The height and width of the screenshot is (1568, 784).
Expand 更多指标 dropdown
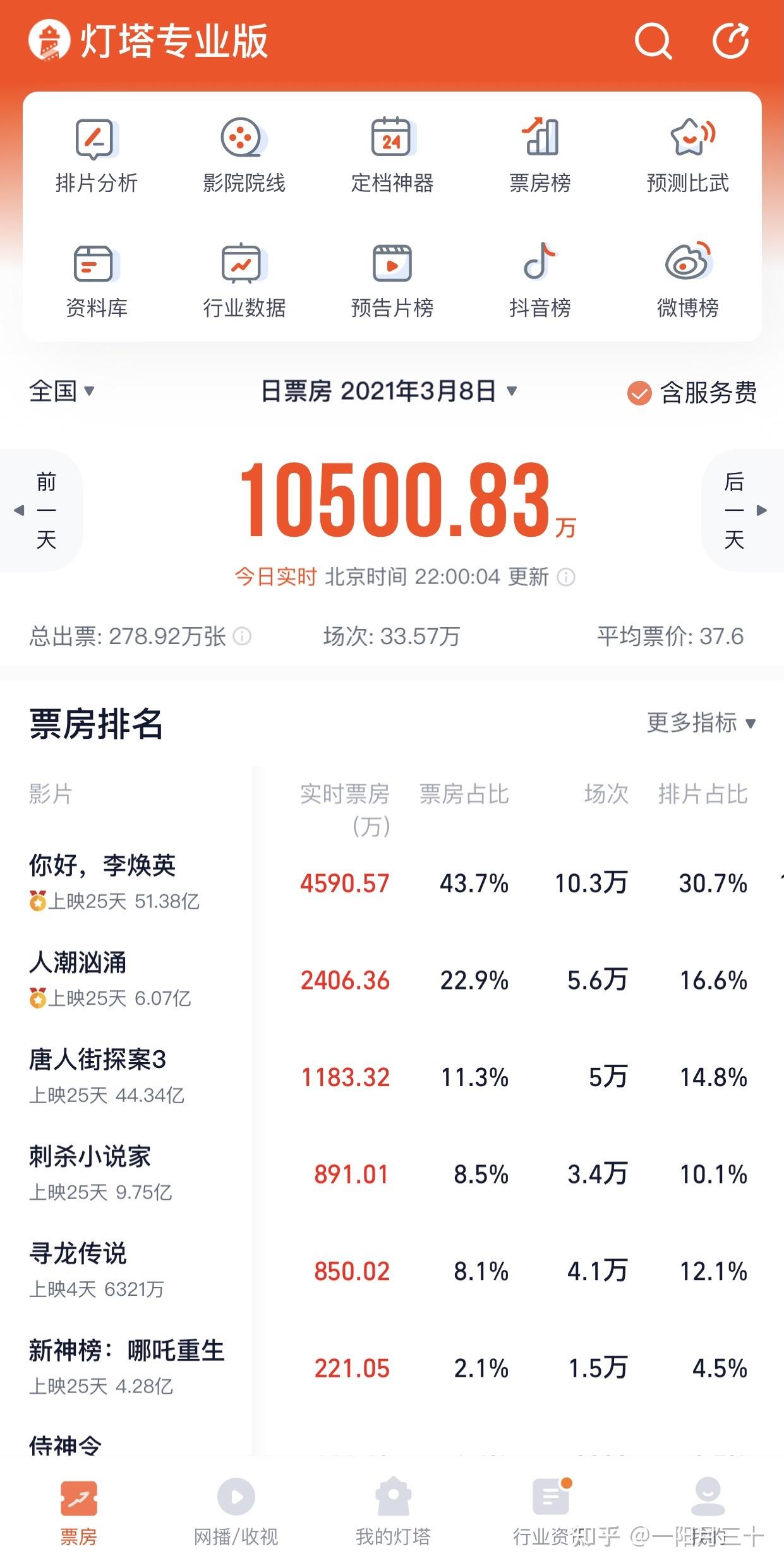[x=701, y=722]
